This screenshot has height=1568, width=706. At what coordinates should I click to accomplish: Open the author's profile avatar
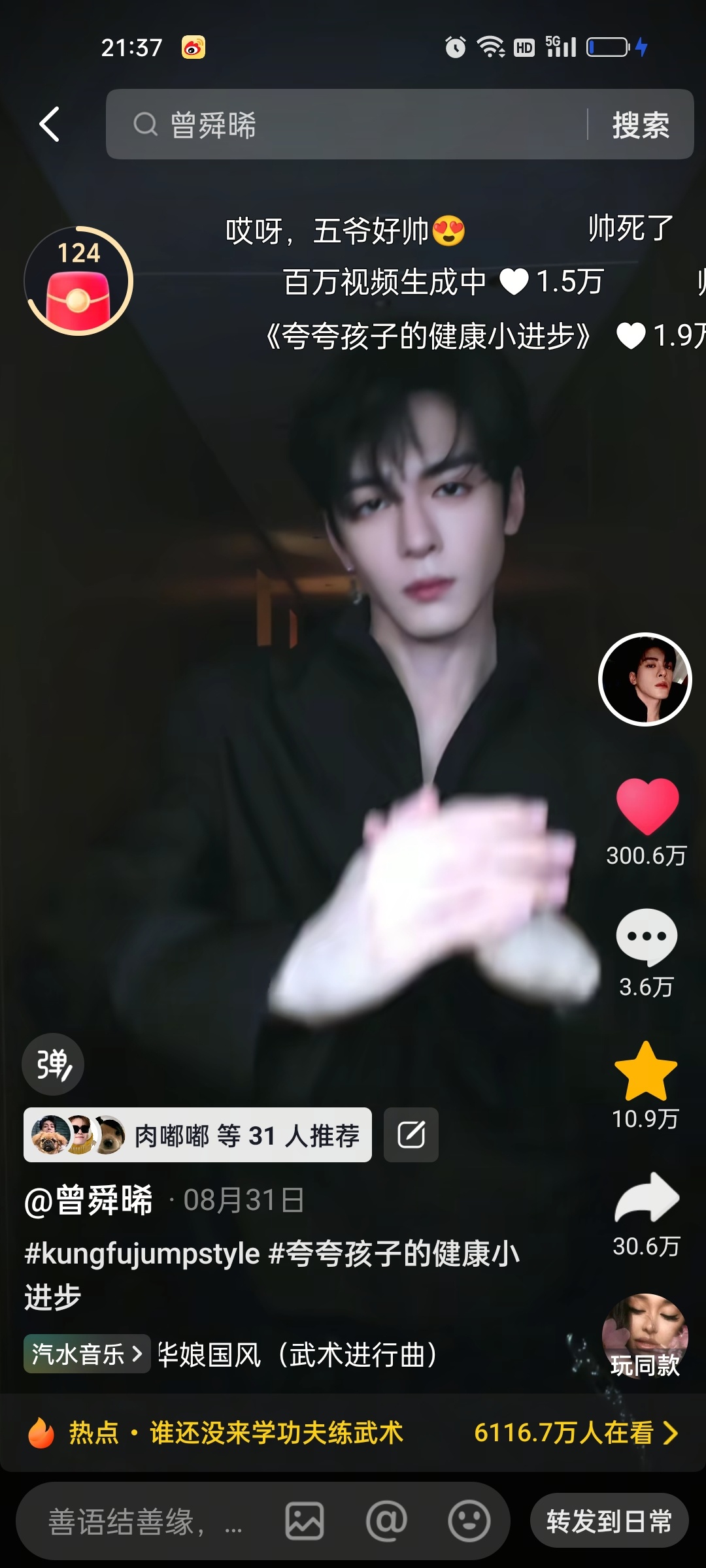645,679
